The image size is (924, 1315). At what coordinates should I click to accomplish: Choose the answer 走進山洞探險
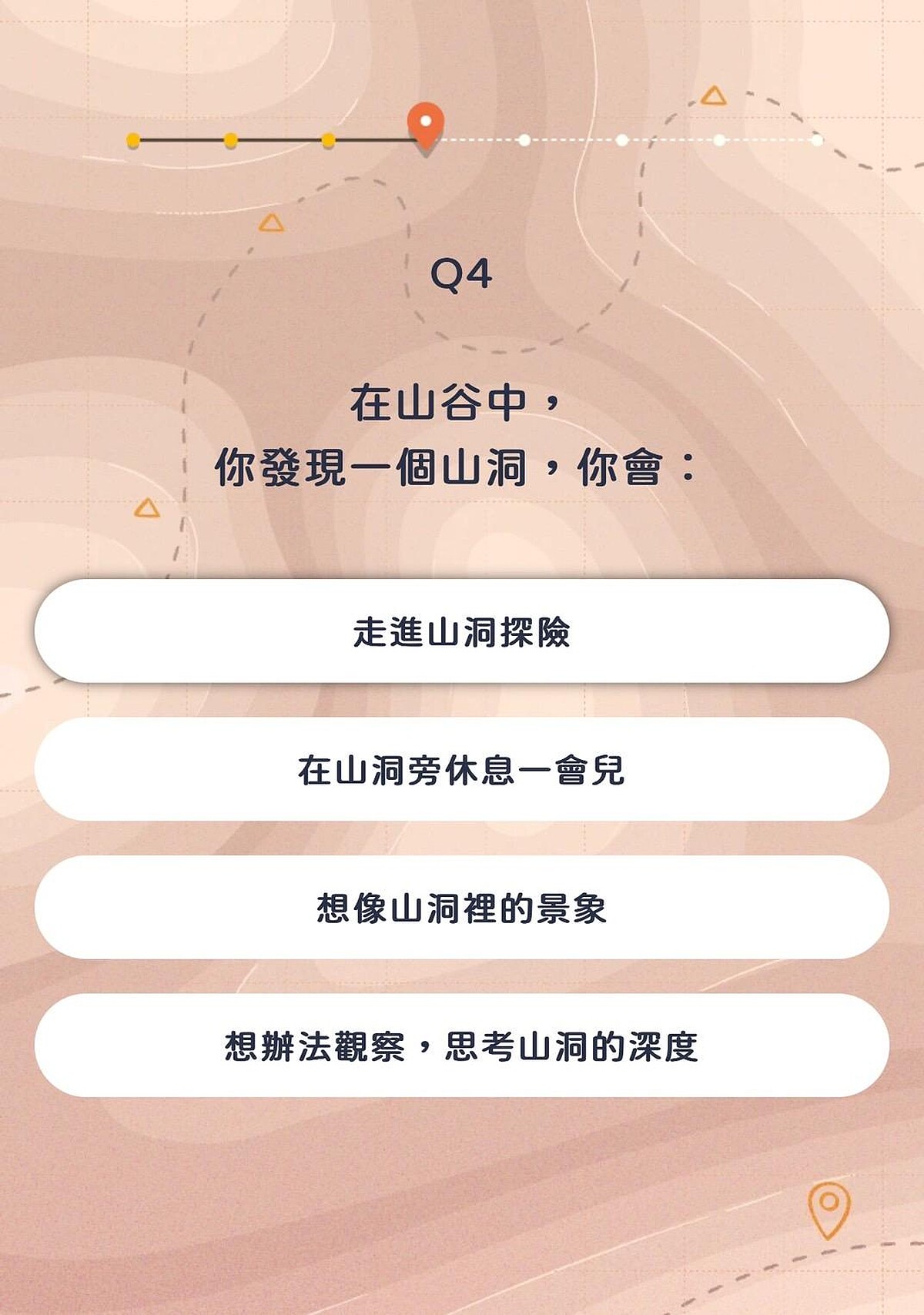462,631
